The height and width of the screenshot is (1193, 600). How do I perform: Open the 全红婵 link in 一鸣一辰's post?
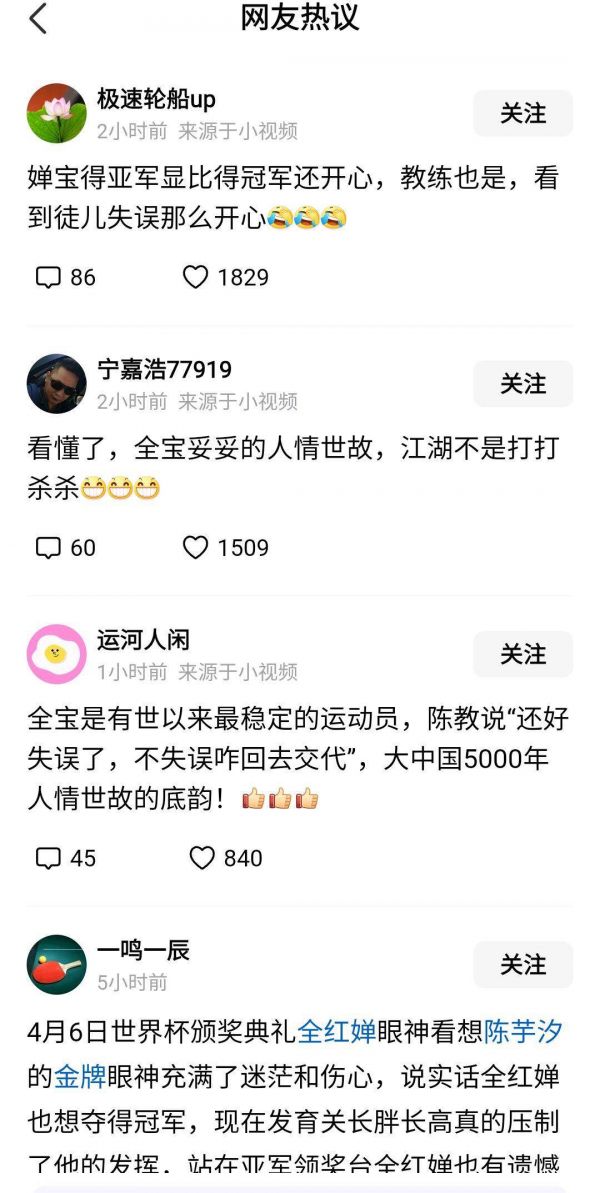[340, 1031]
